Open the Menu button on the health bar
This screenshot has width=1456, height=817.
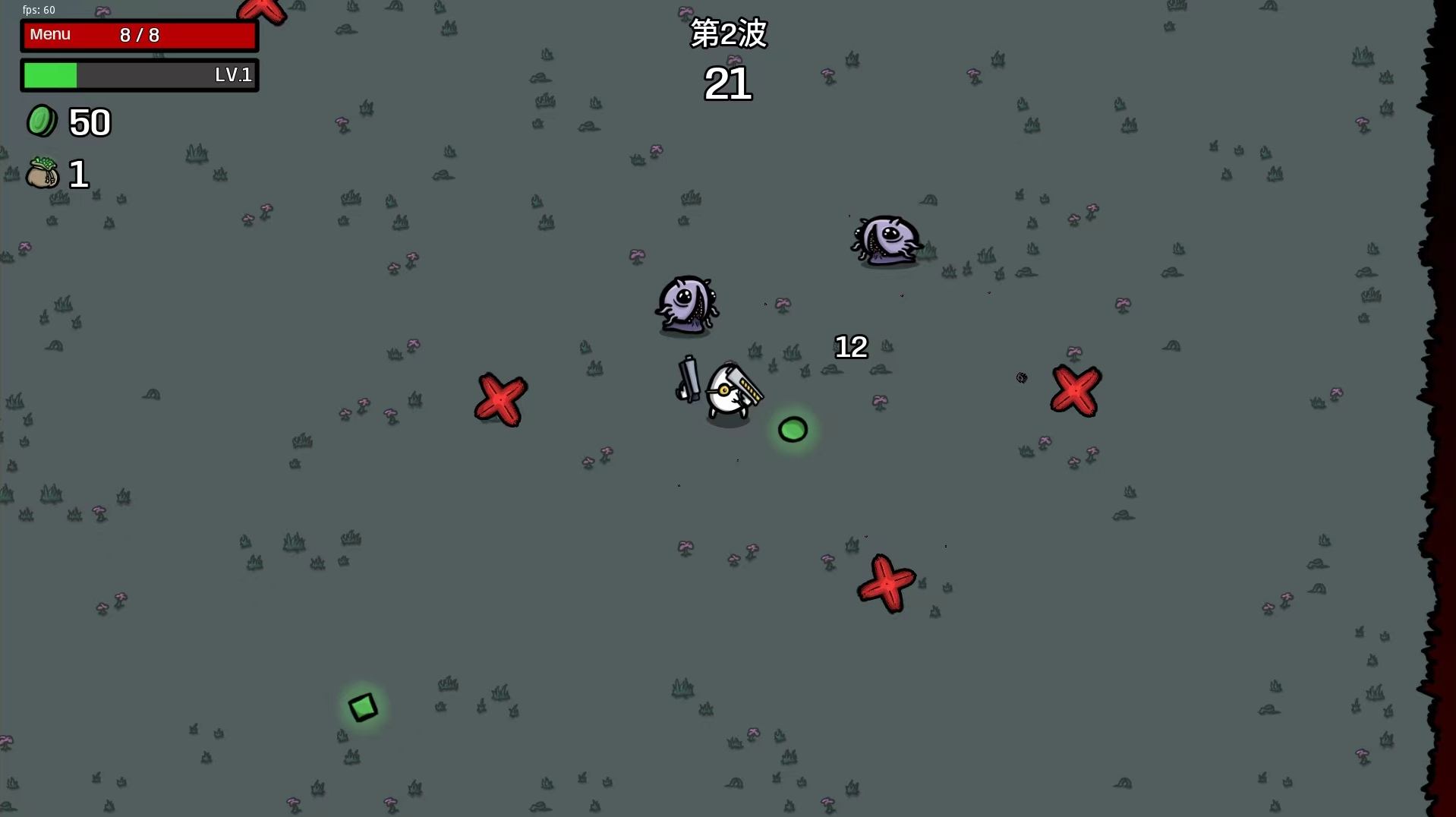click(50, 35)
